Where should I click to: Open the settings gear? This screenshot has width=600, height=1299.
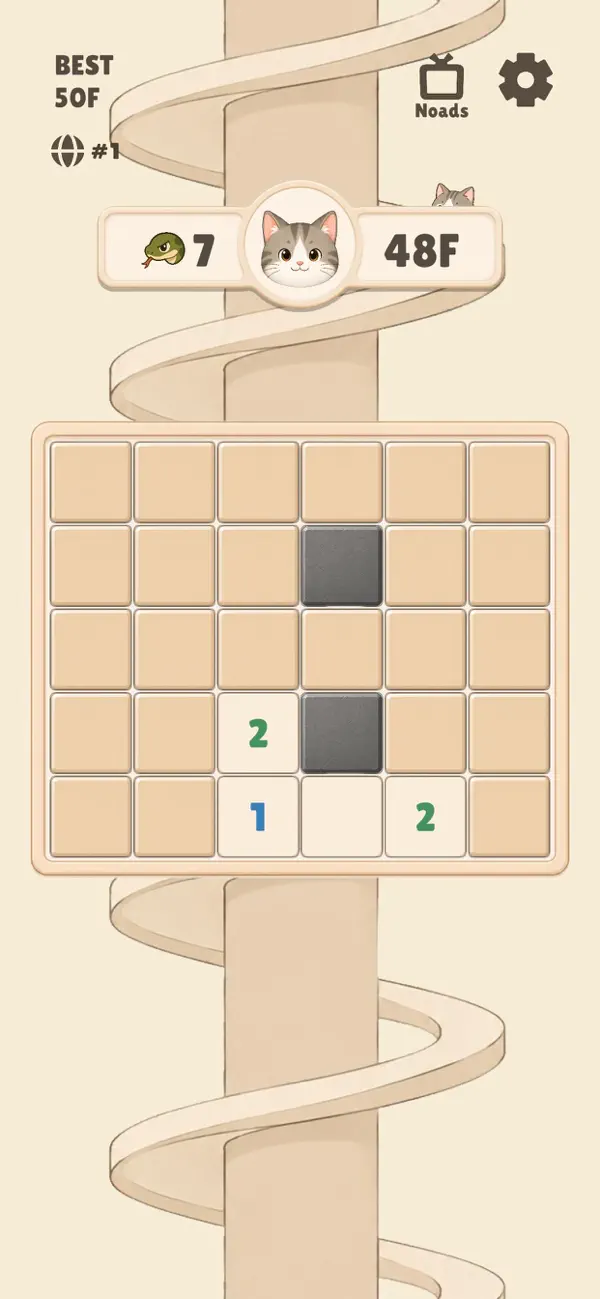[x=525, y=80]
